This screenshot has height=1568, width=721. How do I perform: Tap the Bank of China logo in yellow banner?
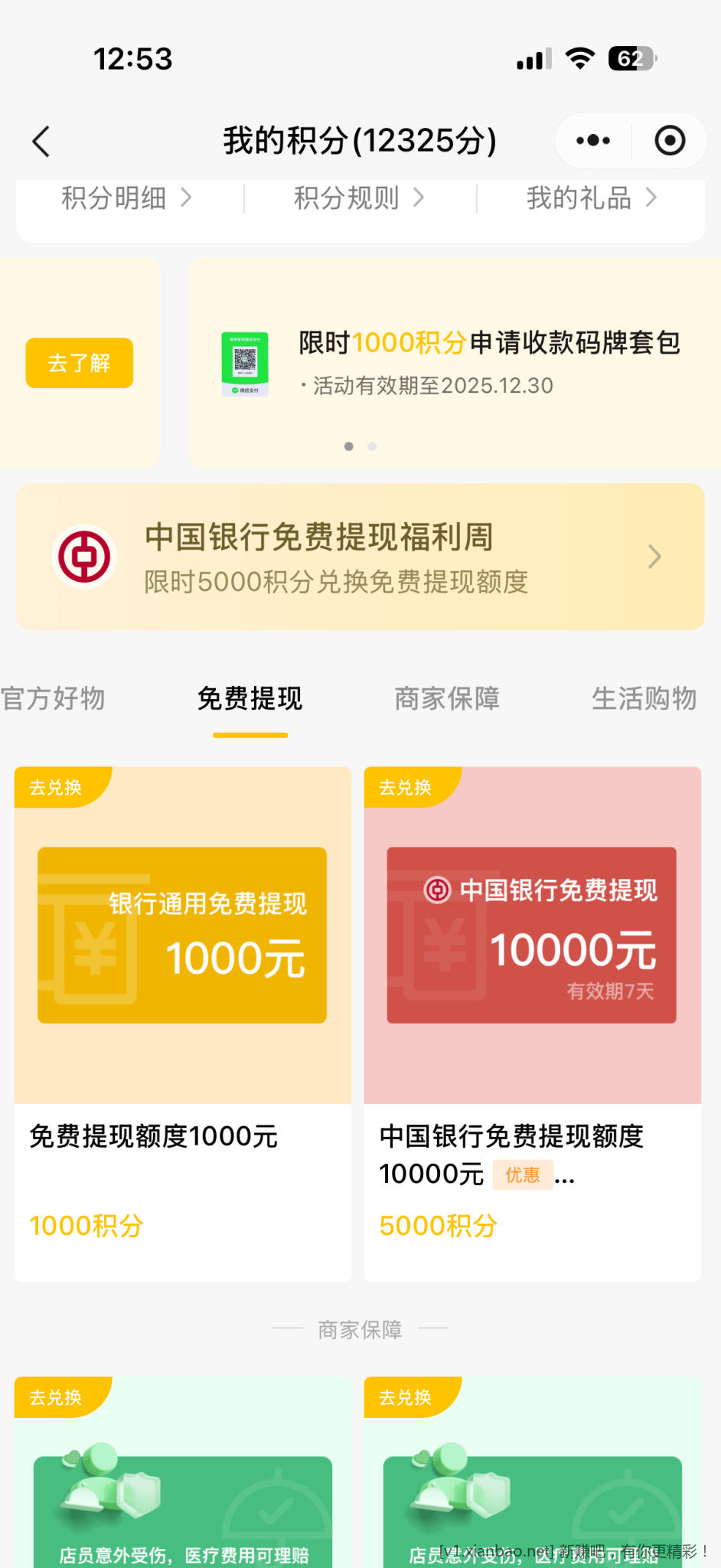click(x=84, y=557)
